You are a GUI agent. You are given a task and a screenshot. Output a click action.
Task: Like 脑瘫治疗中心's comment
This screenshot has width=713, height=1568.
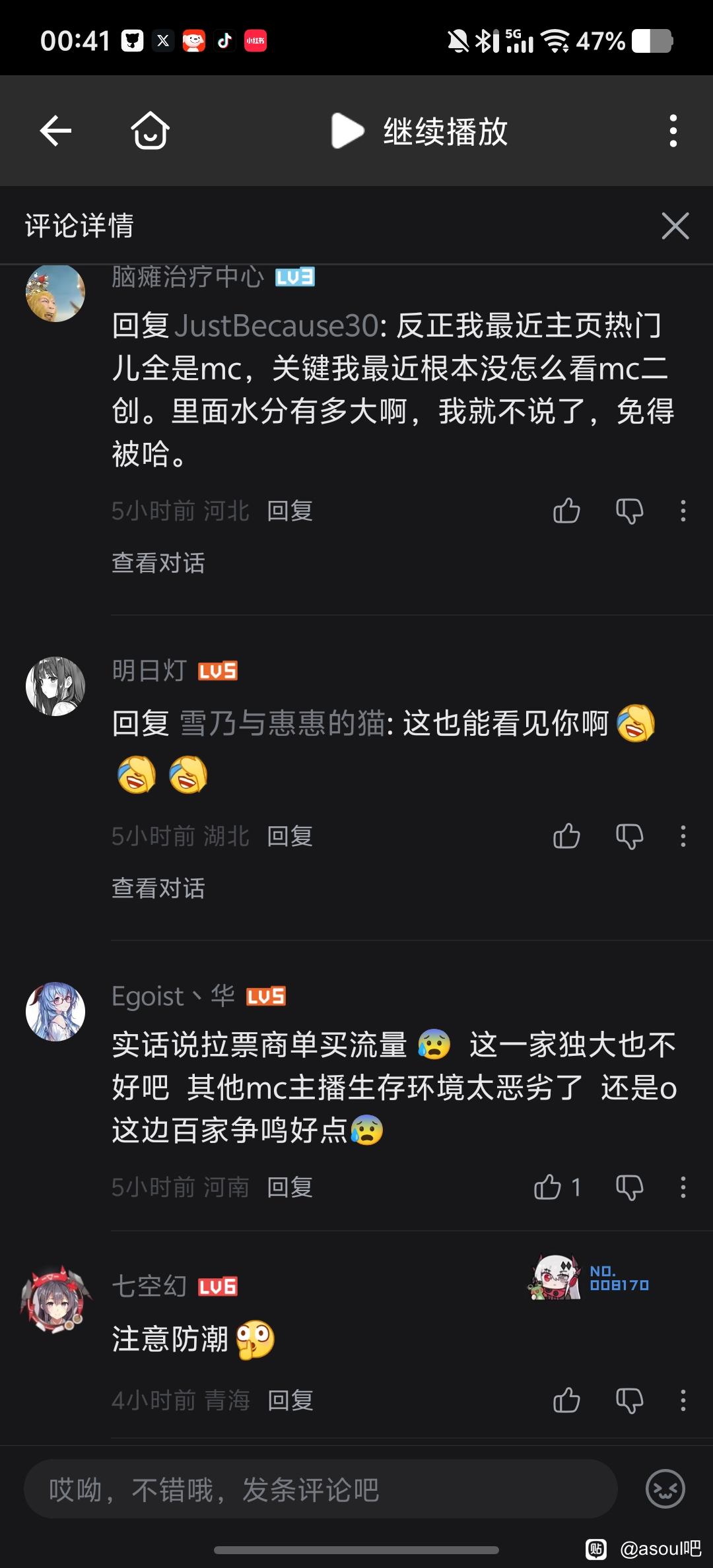(x=566, y=511)
